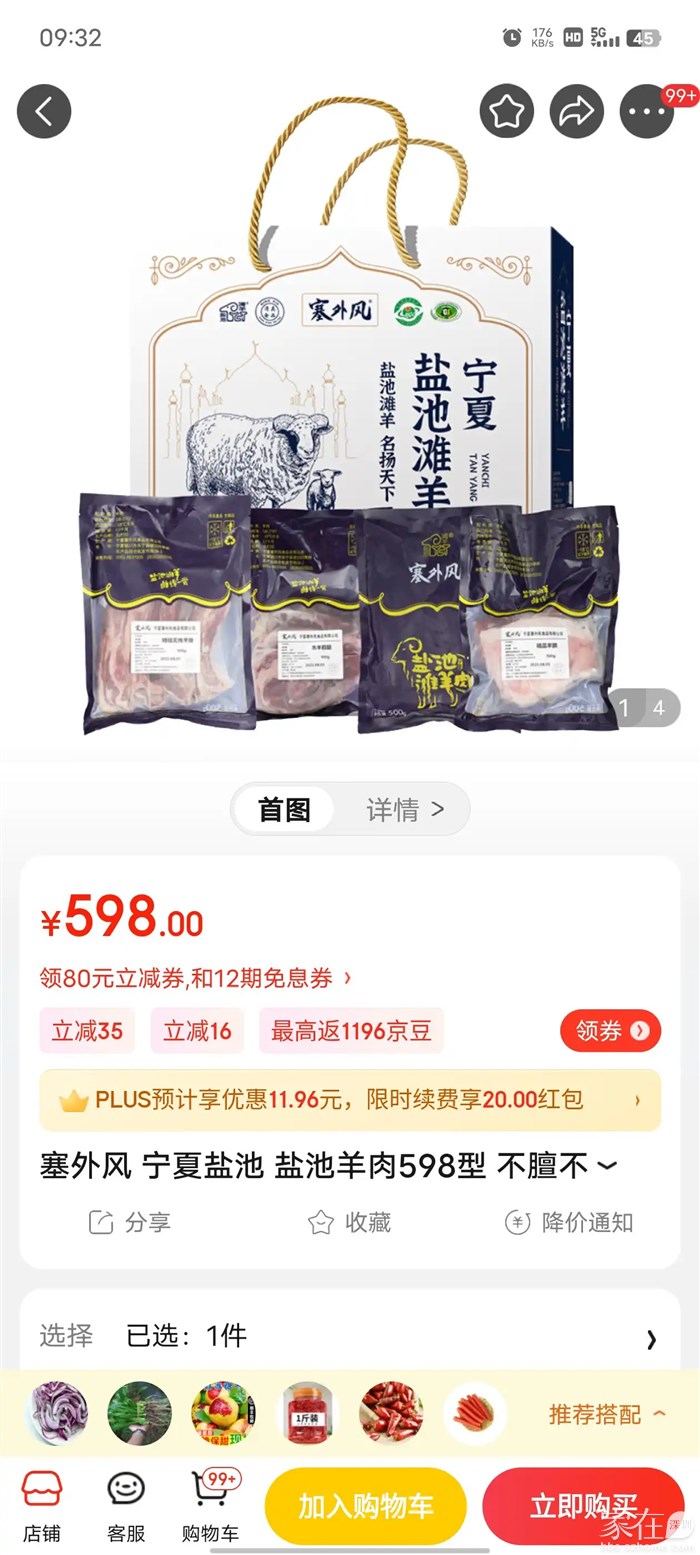Select the 首图 tab
Image resolution: width=700 pixels, height=1555 pixels.
point(284,809)
